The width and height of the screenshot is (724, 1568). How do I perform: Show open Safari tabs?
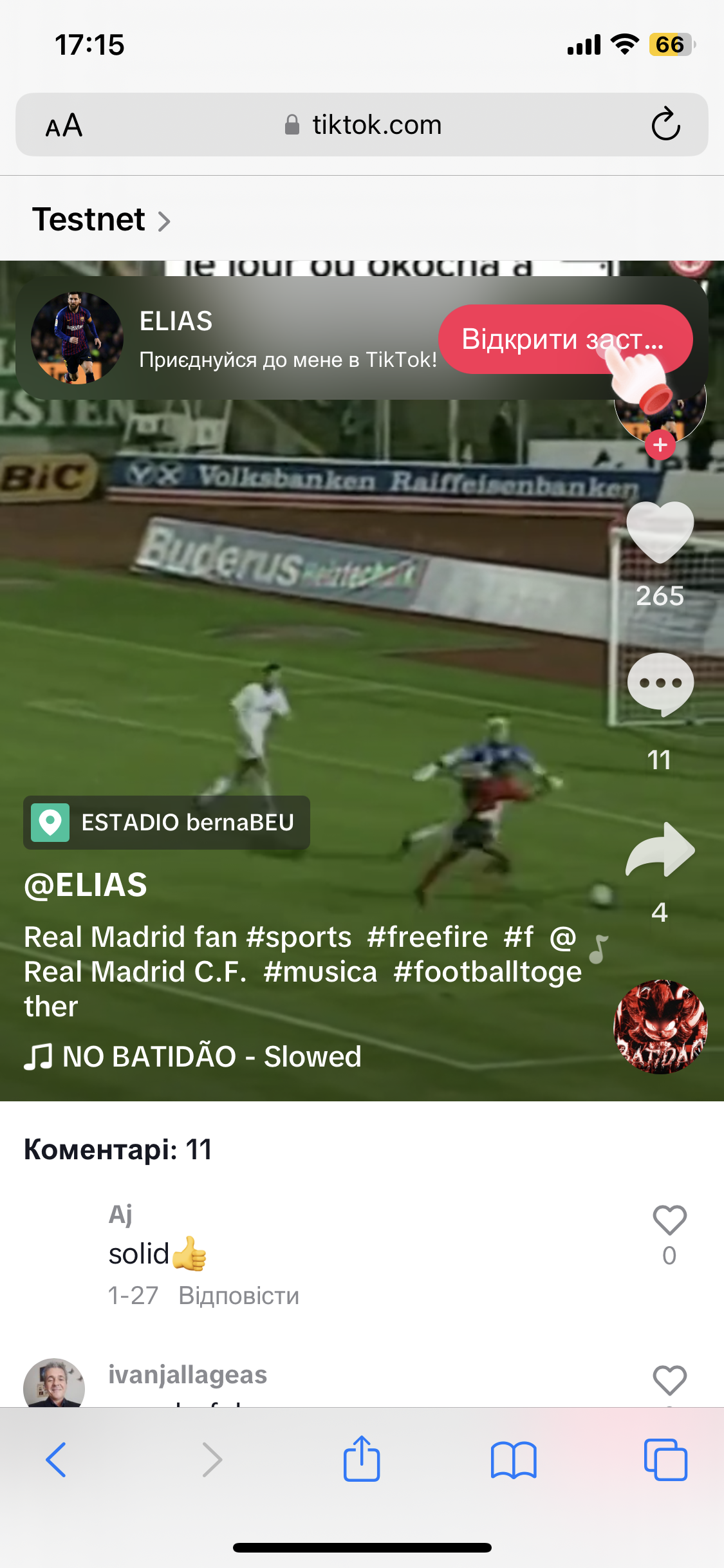coord(665,1459)
